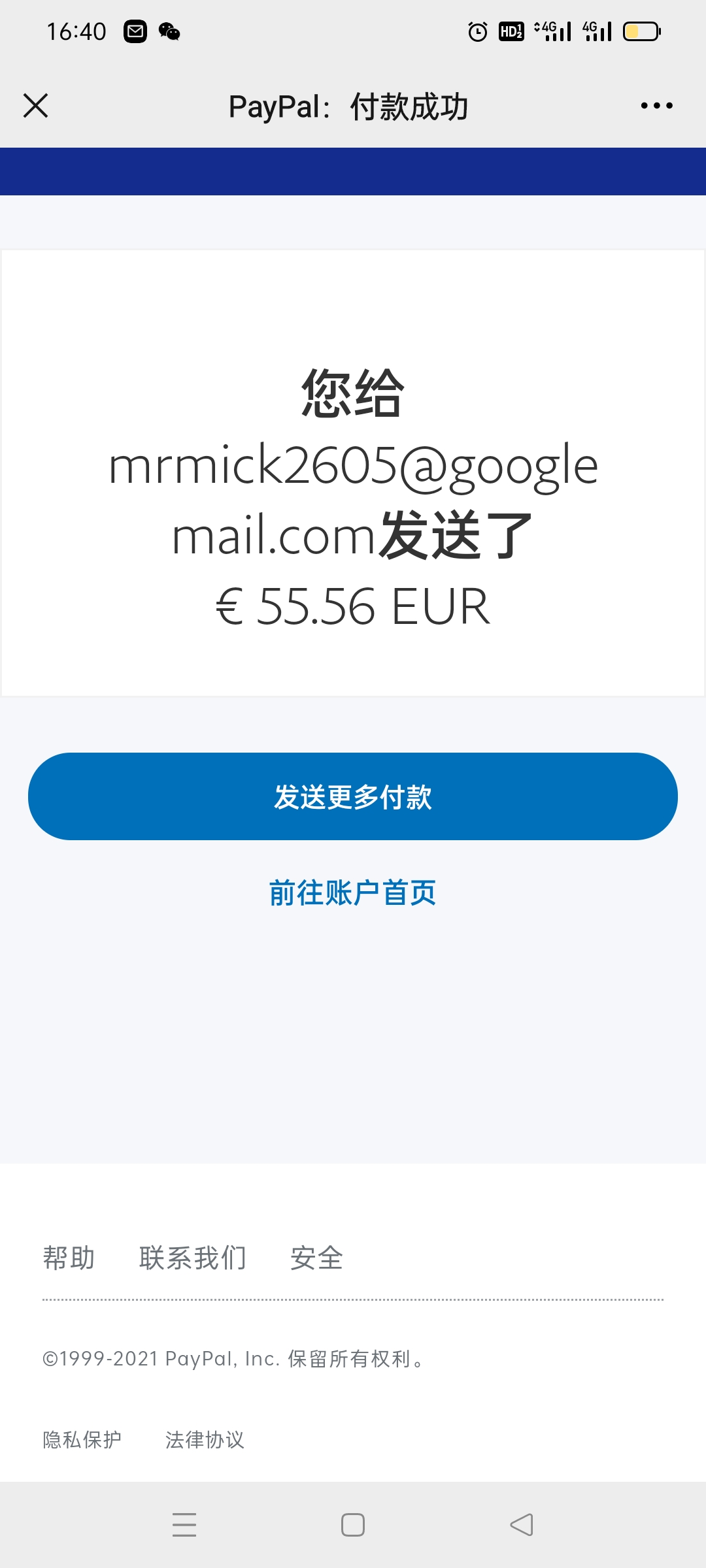Open the three-dot overflow menu

coord(656,105)
